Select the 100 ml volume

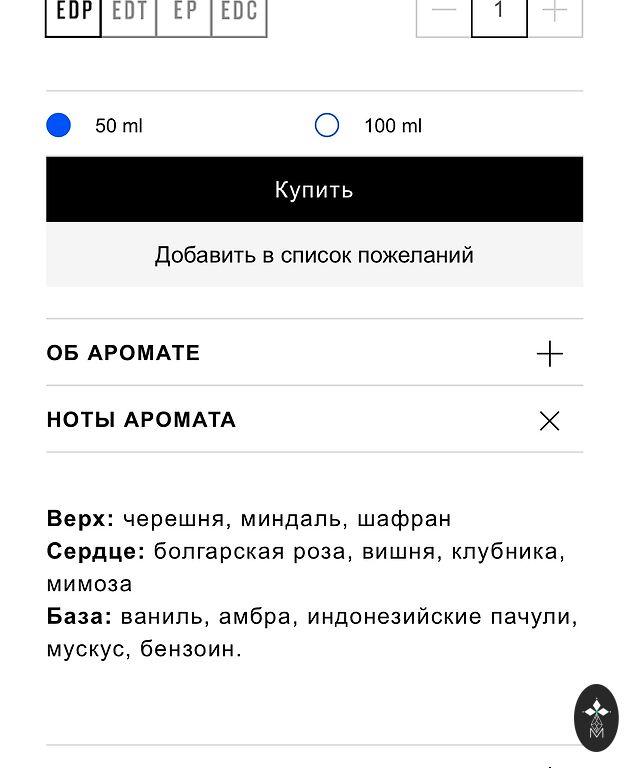coord(327,126)
